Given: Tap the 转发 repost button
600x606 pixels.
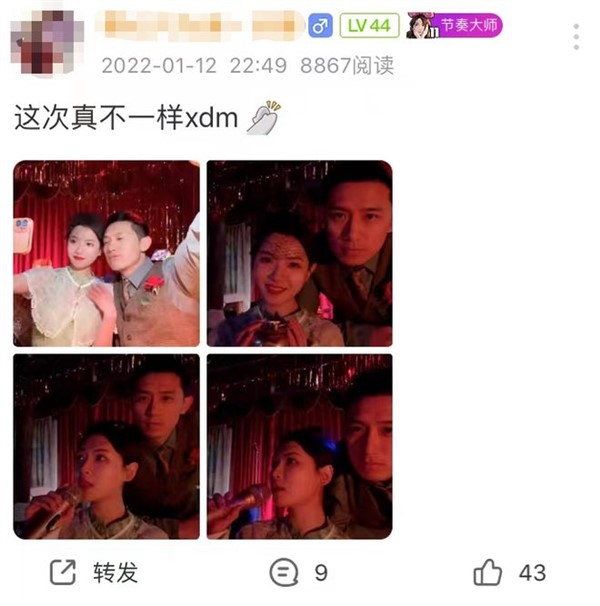Looking at the screenshot, I should (94, 572).
